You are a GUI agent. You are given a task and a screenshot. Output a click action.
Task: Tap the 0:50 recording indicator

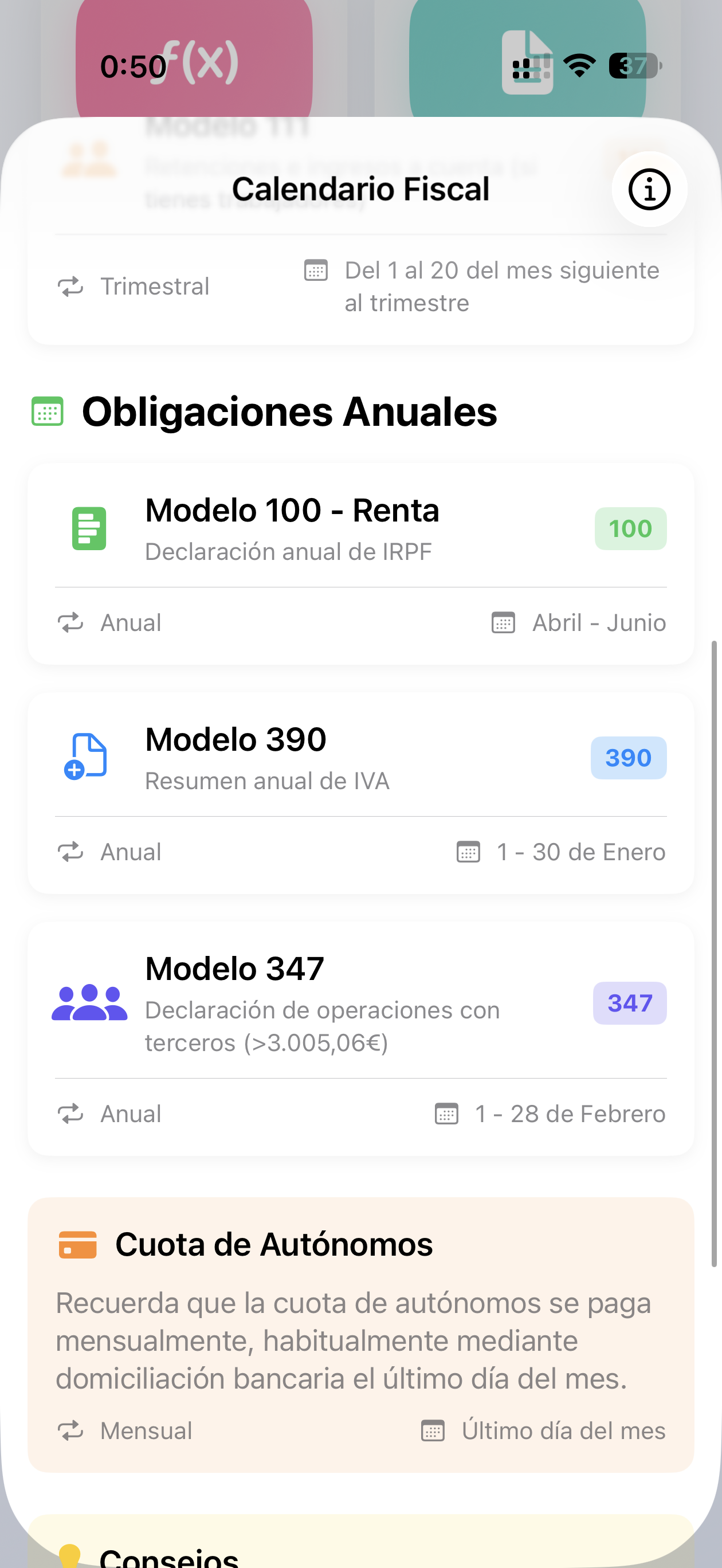tap(133, 62)
